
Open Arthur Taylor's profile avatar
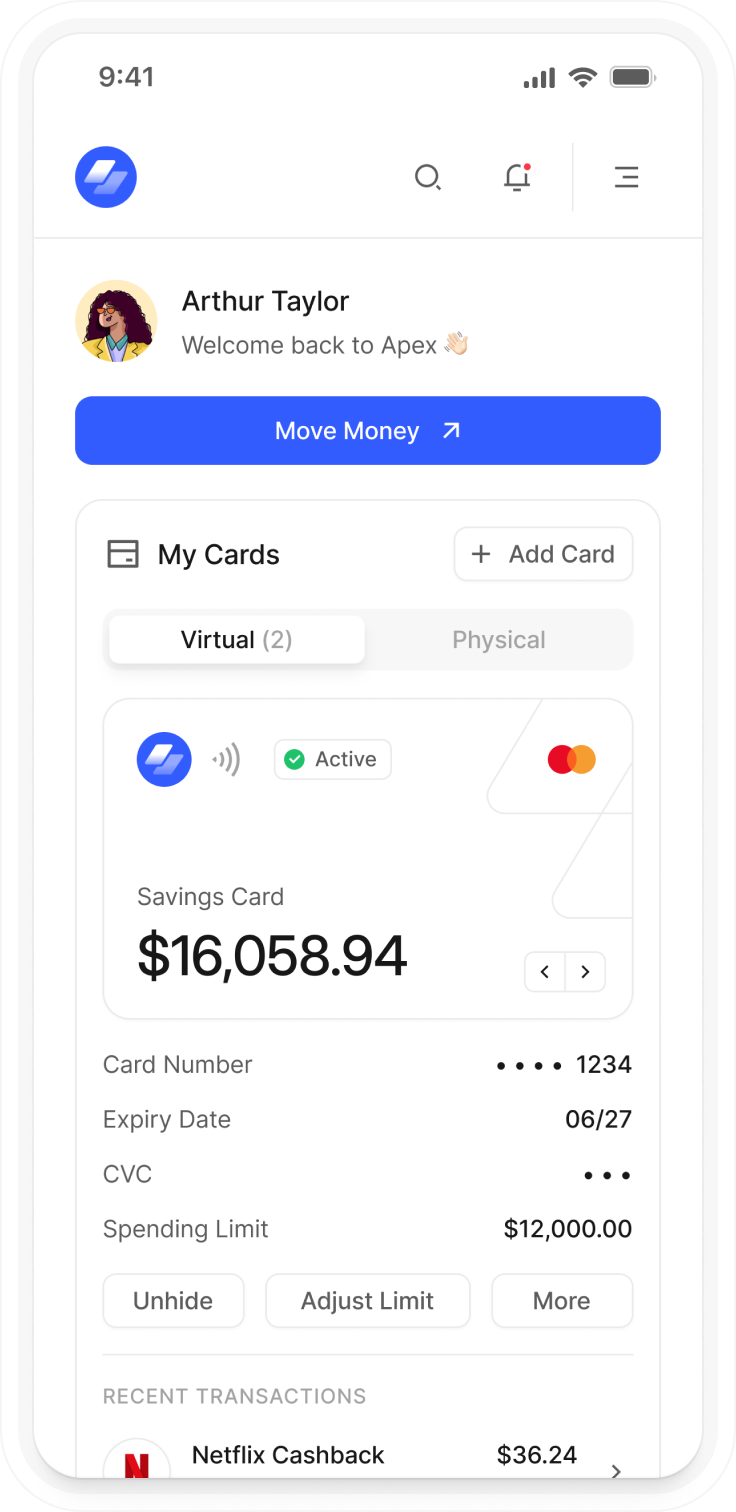pyautogui.click(x=116, y=321)
